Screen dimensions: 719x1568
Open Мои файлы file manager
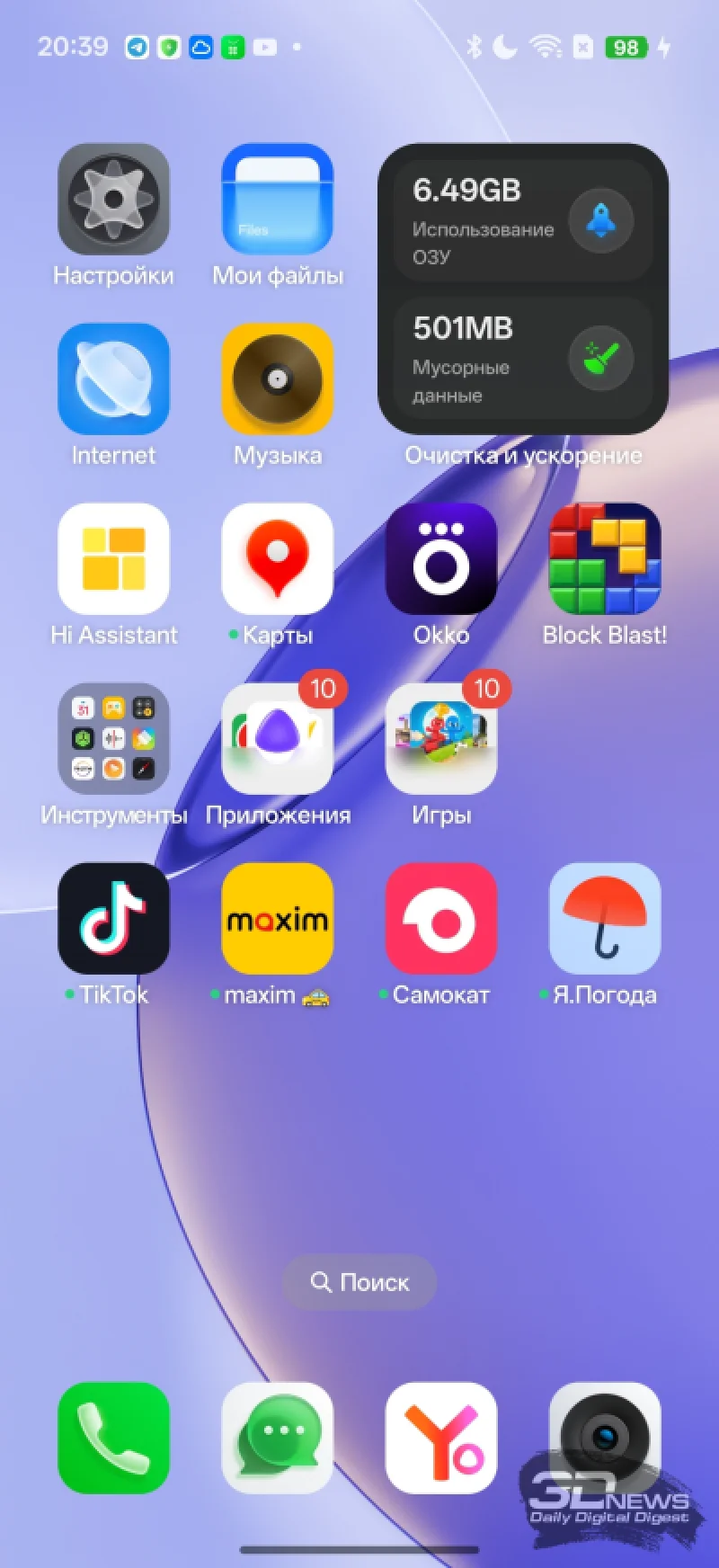pos(278,200)
